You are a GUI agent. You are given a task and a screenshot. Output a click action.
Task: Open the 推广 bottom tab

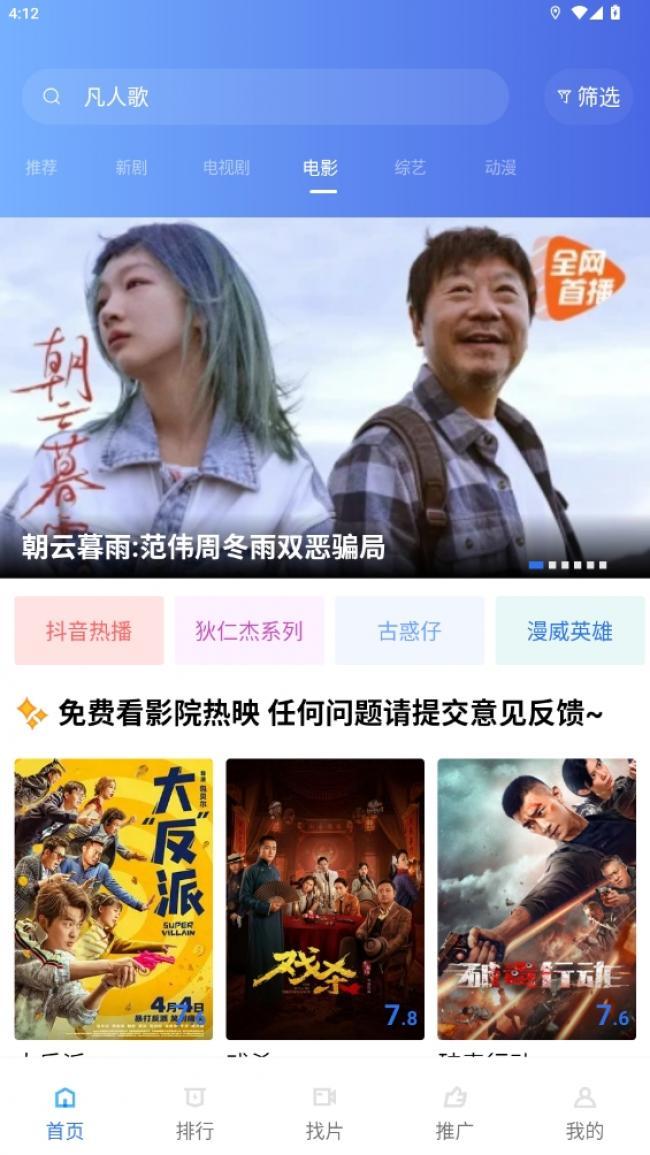pyautogui.click(x=455, y=1114)
